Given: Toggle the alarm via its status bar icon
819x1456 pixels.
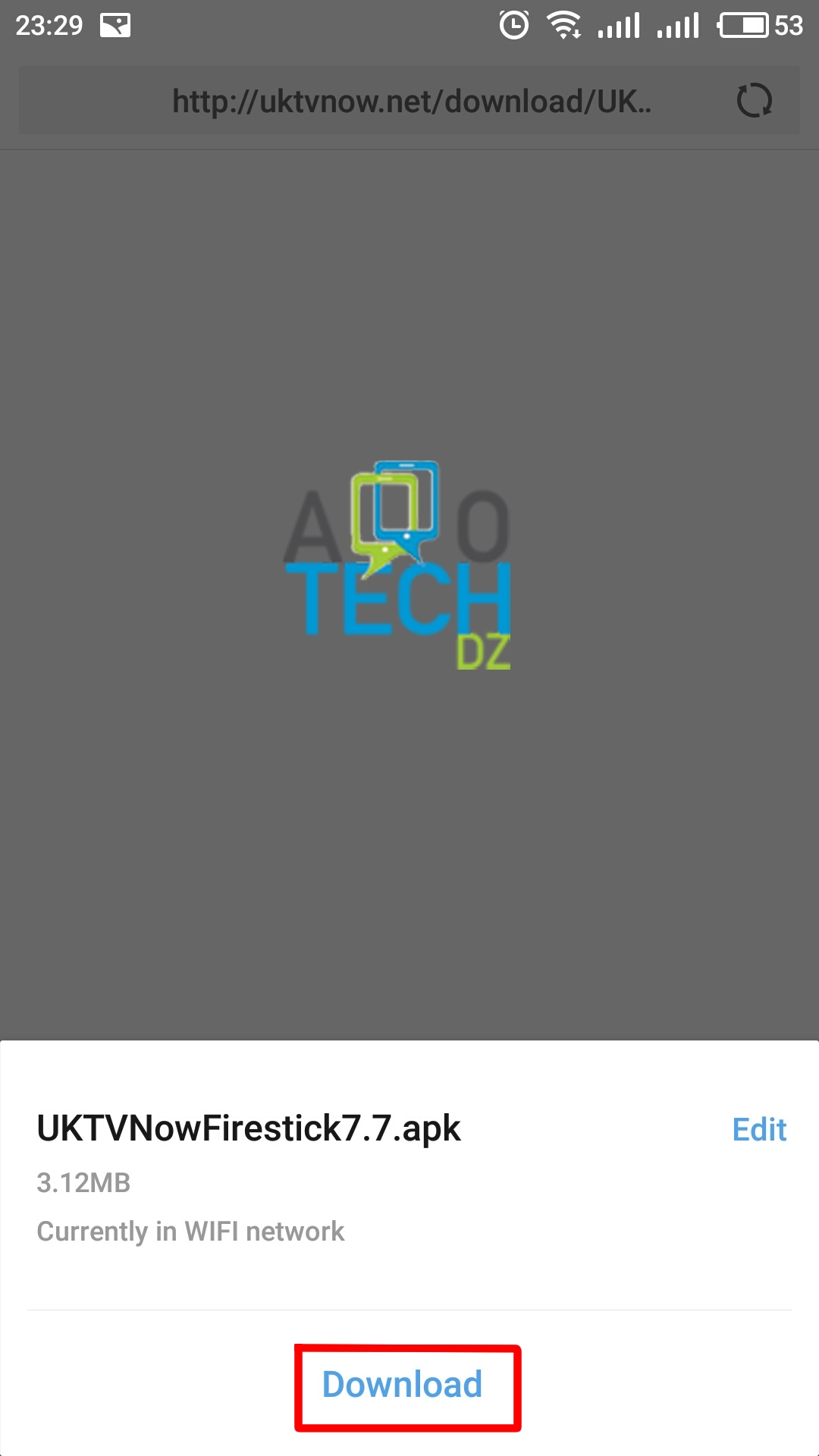Looking at the screenshot, I should [513, 24].
